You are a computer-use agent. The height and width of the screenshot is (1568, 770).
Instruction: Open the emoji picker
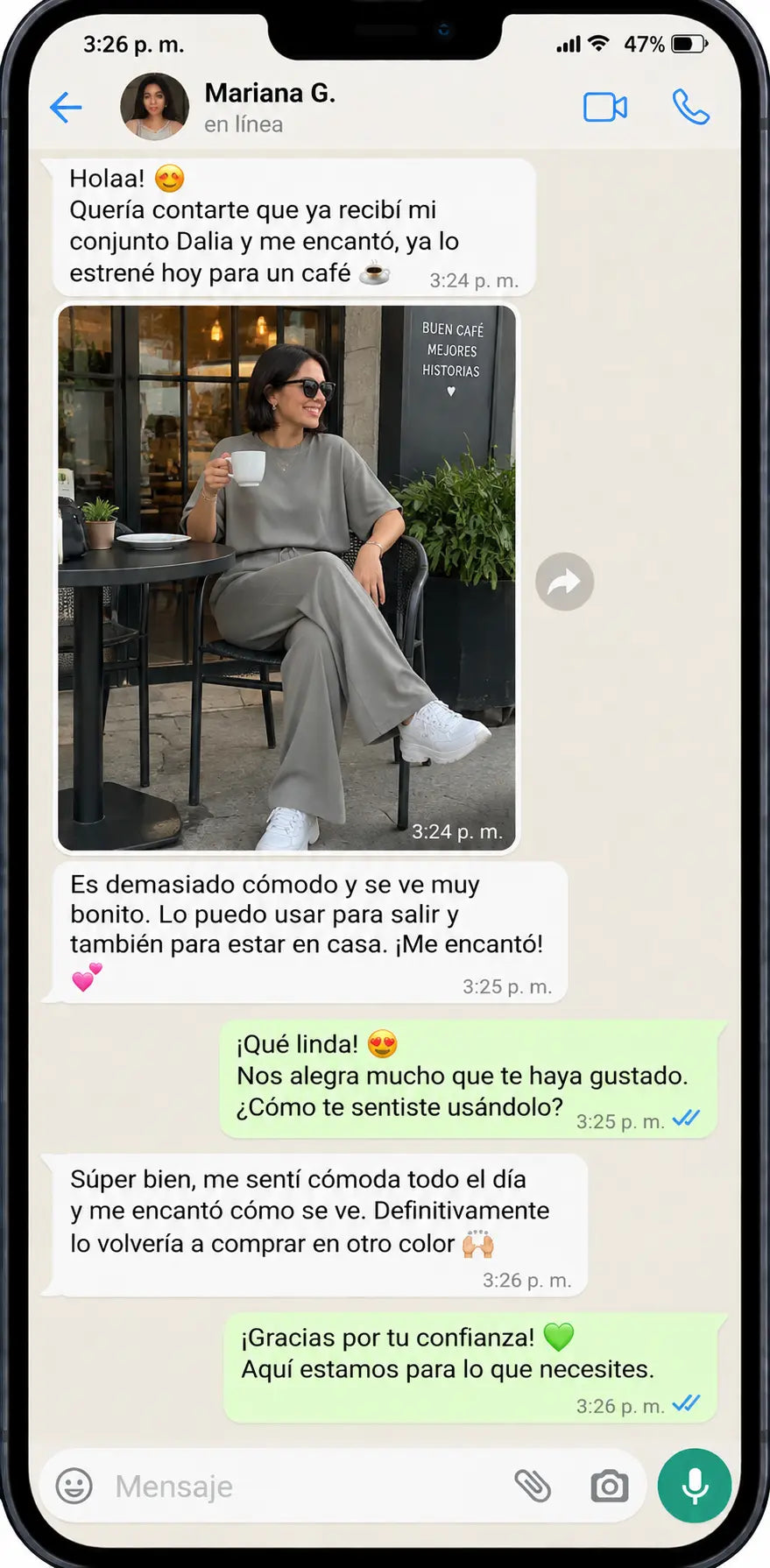click(x=74, y=1486)
